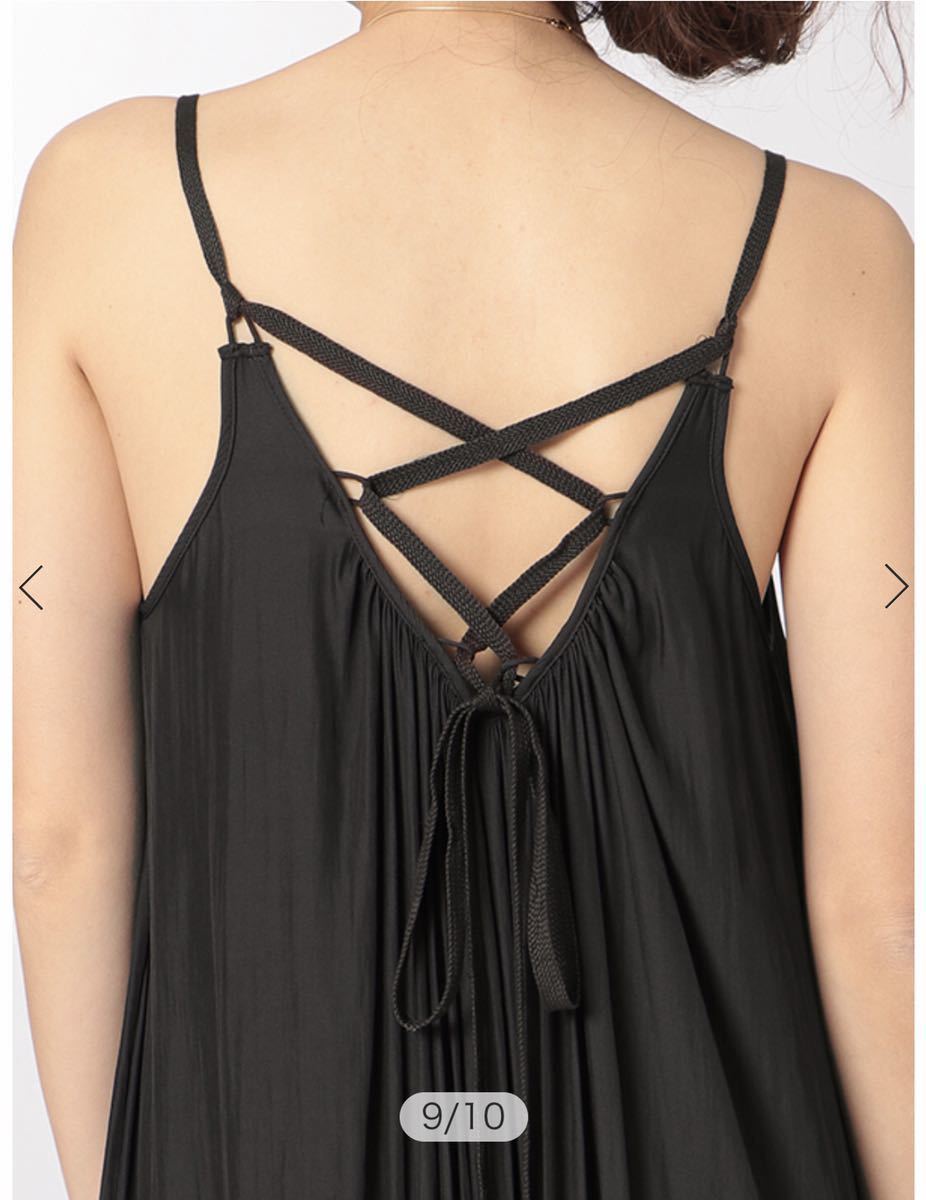
Task: Go to the previous product image
Action: [31, 587]
